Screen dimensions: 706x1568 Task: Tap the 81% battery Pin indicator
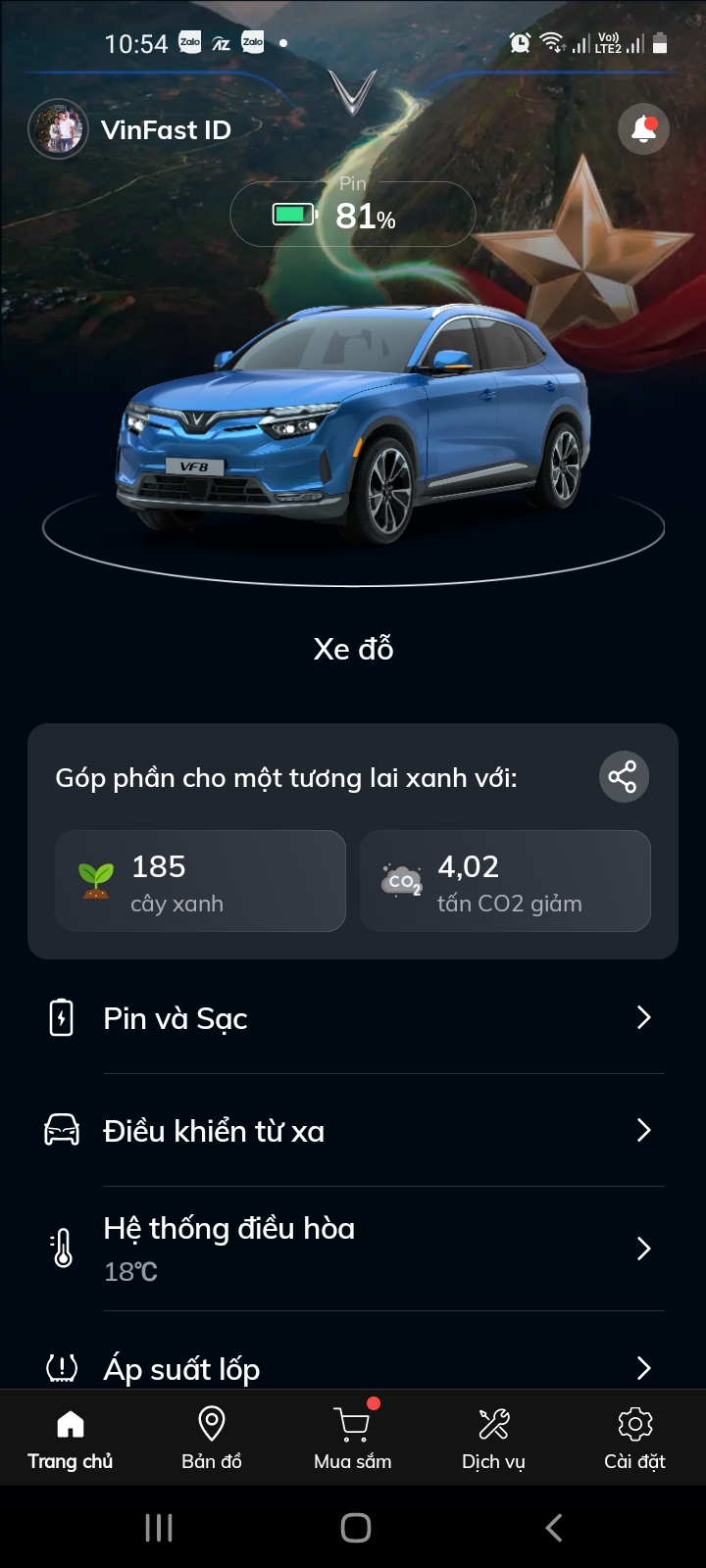click(353, 214)
